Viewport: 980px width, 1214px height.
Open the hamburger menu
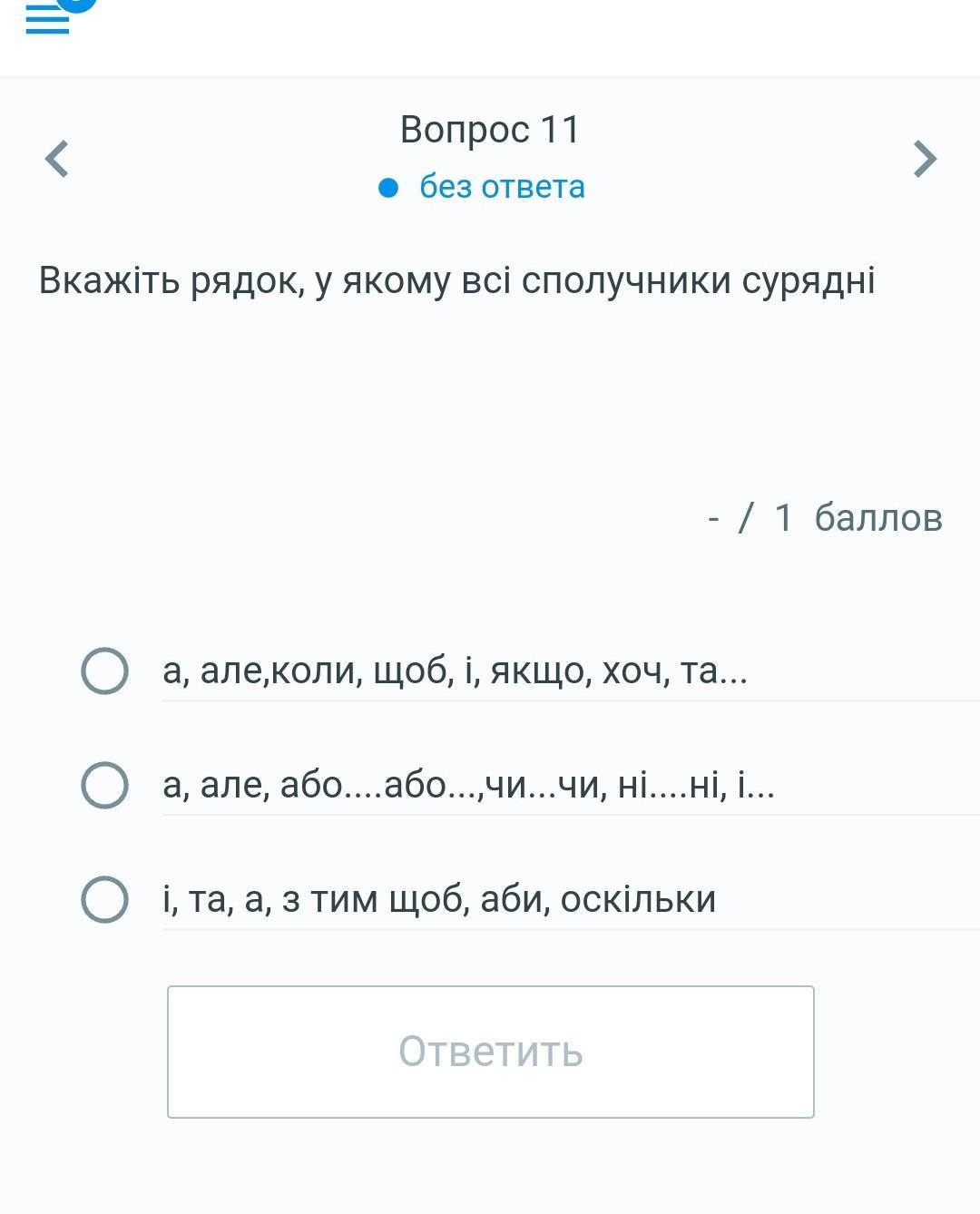pyautogui.click(x=48, y=20)
